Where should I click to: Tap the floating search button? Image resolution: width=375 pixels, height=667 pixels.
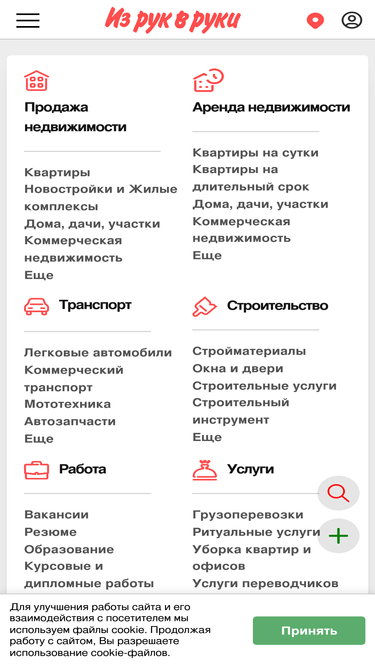click(x=338, y=493)
